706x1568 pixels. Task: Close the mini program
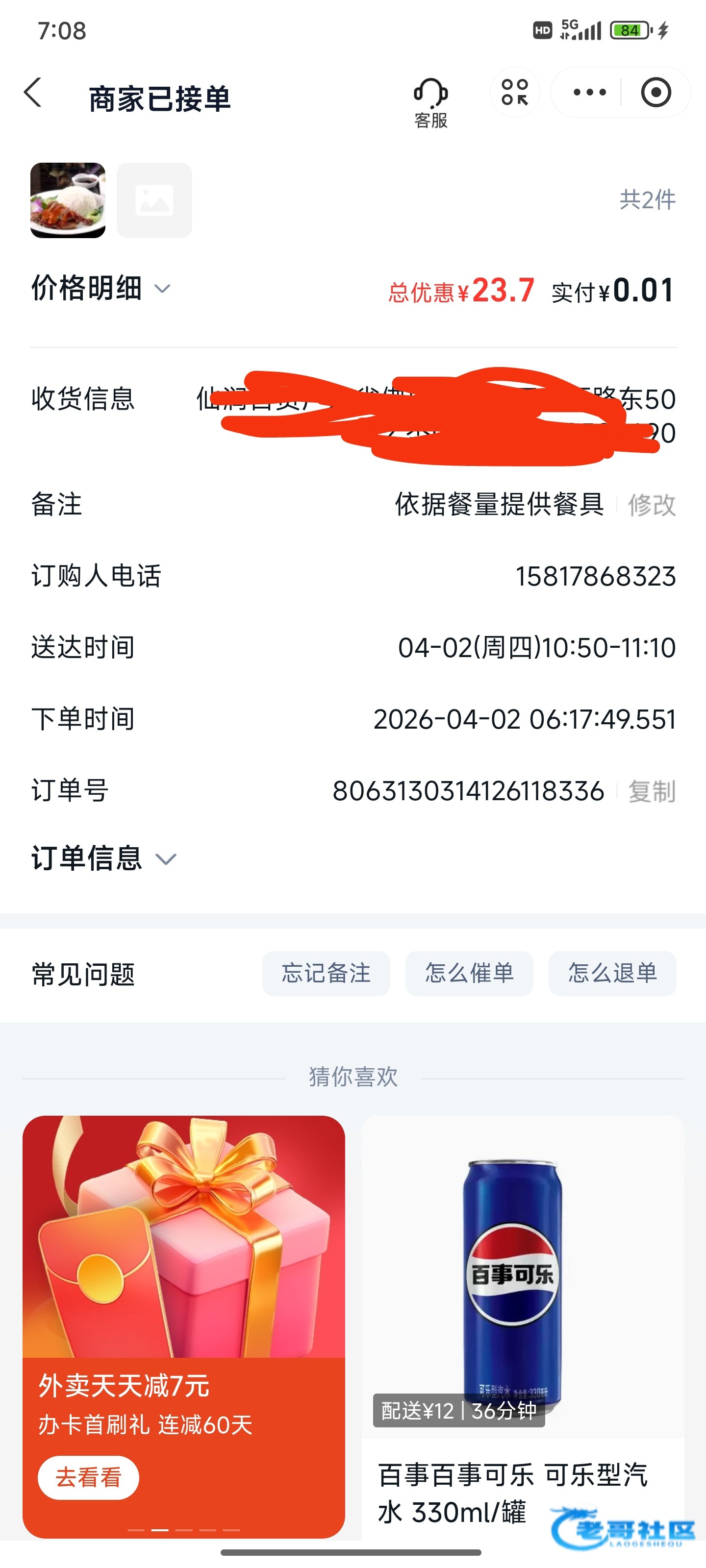pos(656,93)
